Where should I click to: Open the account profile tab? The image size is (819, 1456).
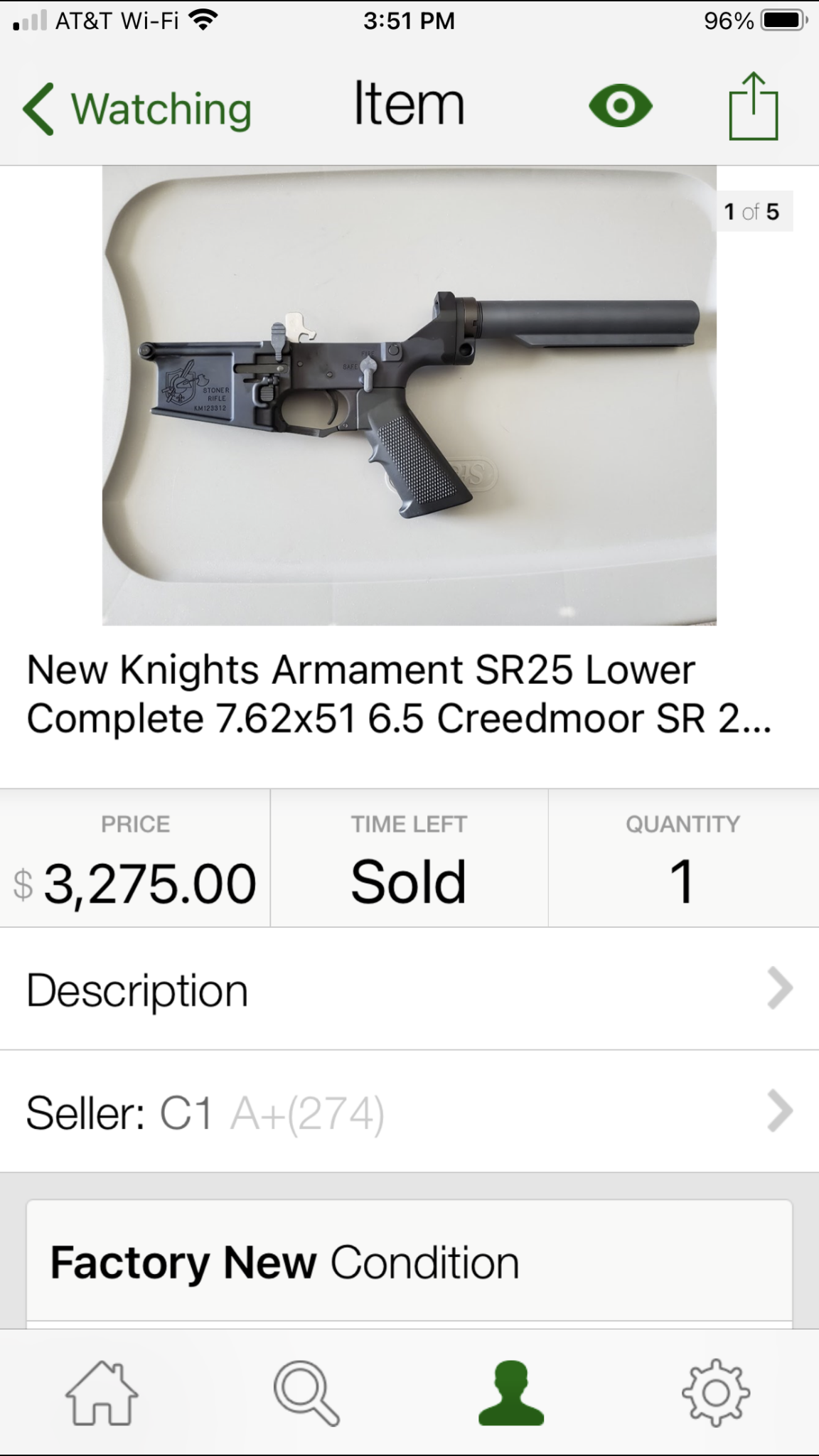(x=511, y=1393)
